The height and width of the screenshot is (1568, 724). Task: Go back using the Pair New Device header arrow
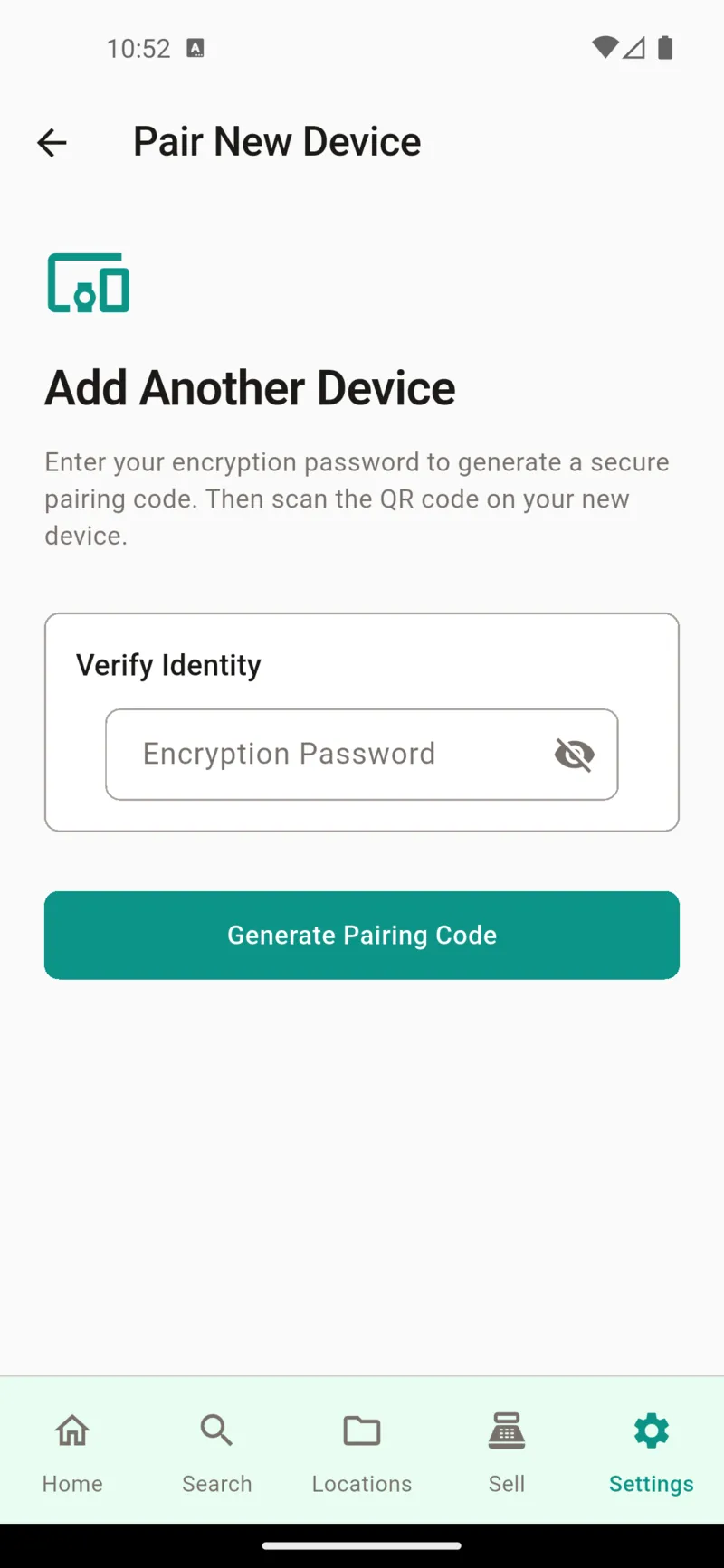coord(51,142)
